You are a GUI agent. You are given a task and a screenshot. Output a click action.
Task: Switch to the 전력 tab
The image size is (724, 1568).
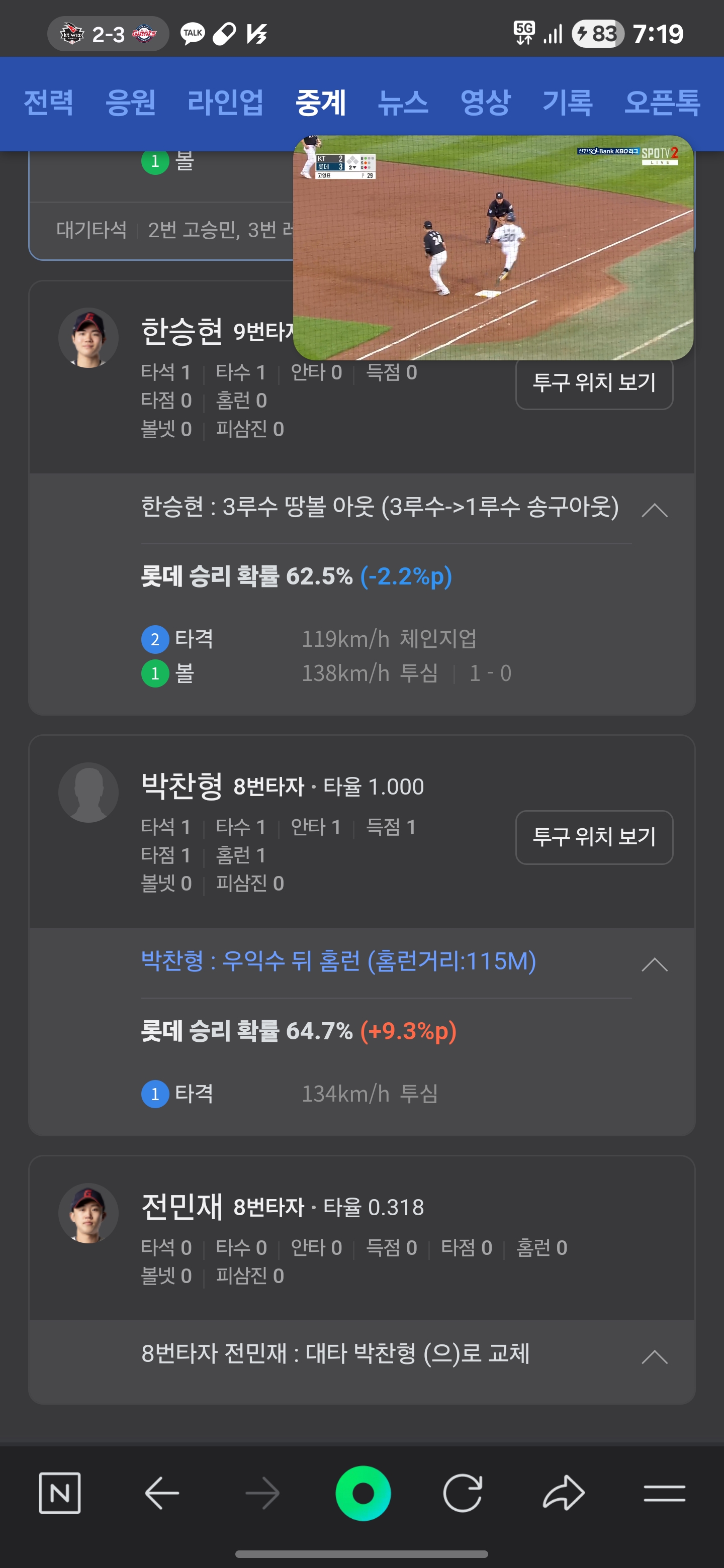click(x=49, y=102)
